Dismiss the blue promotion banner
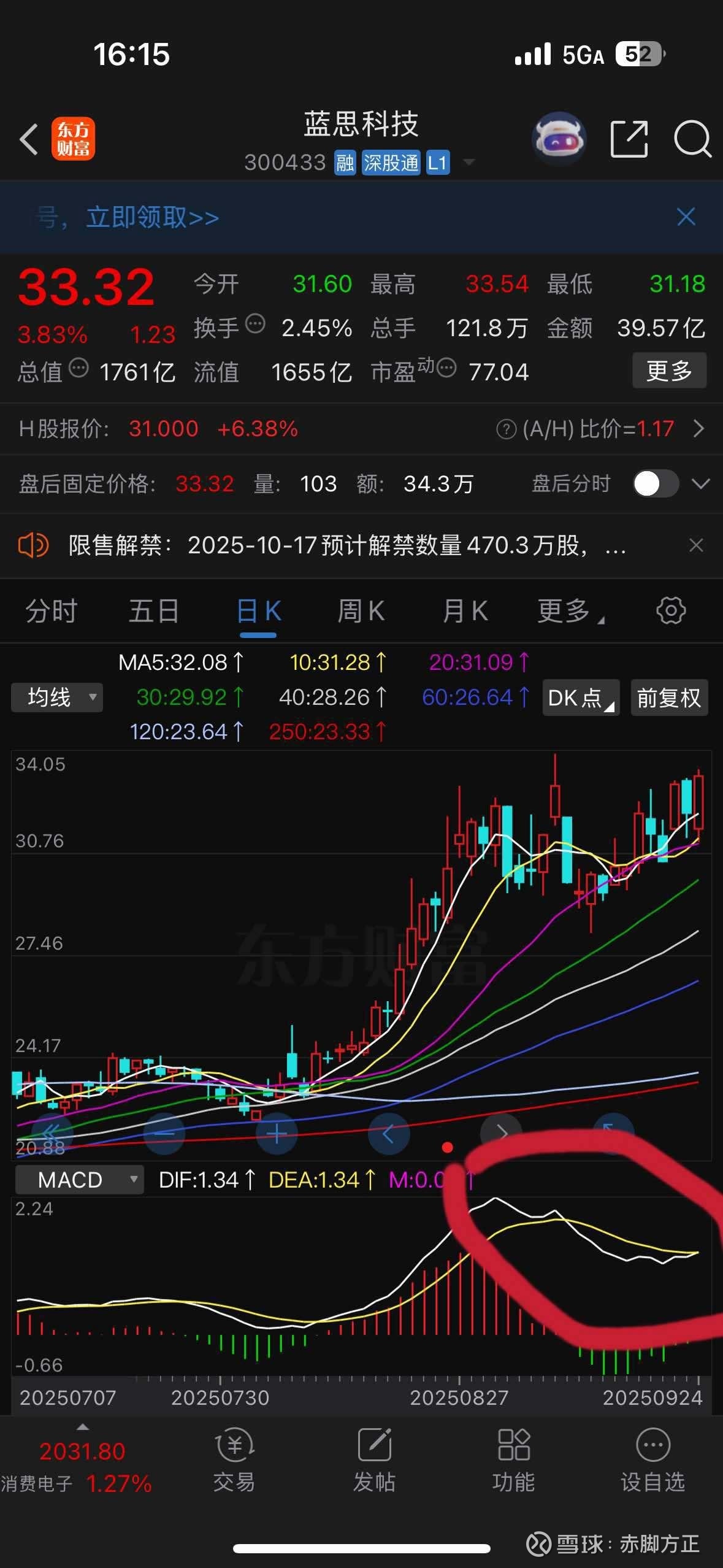This screenshot has width=723, height=1568. click(x=686, y=217)
